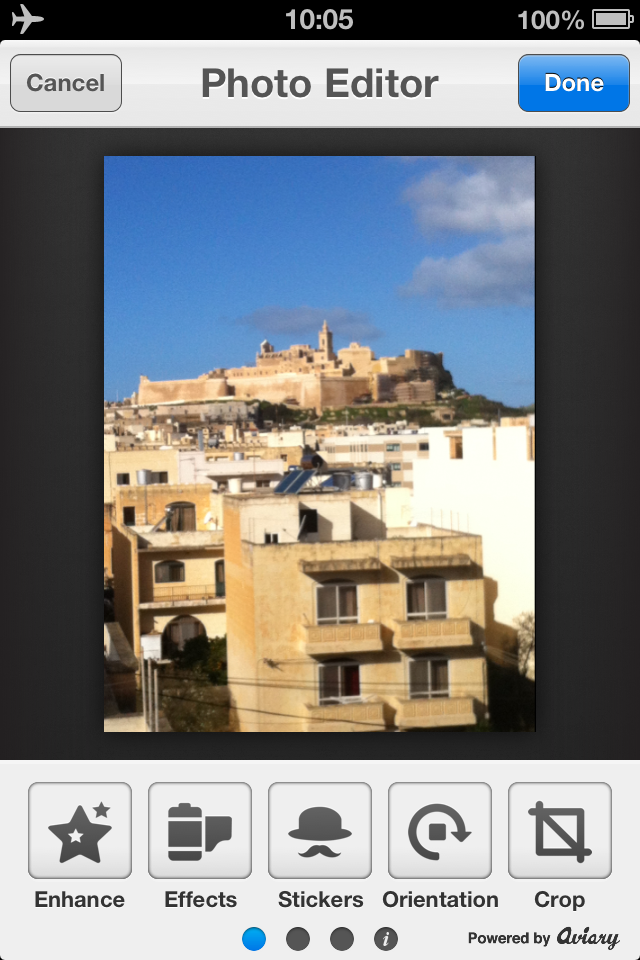The height and width of the screenshot is (960, 640).
Task: Cancel the photo editing
Action: tap(66, 83)
